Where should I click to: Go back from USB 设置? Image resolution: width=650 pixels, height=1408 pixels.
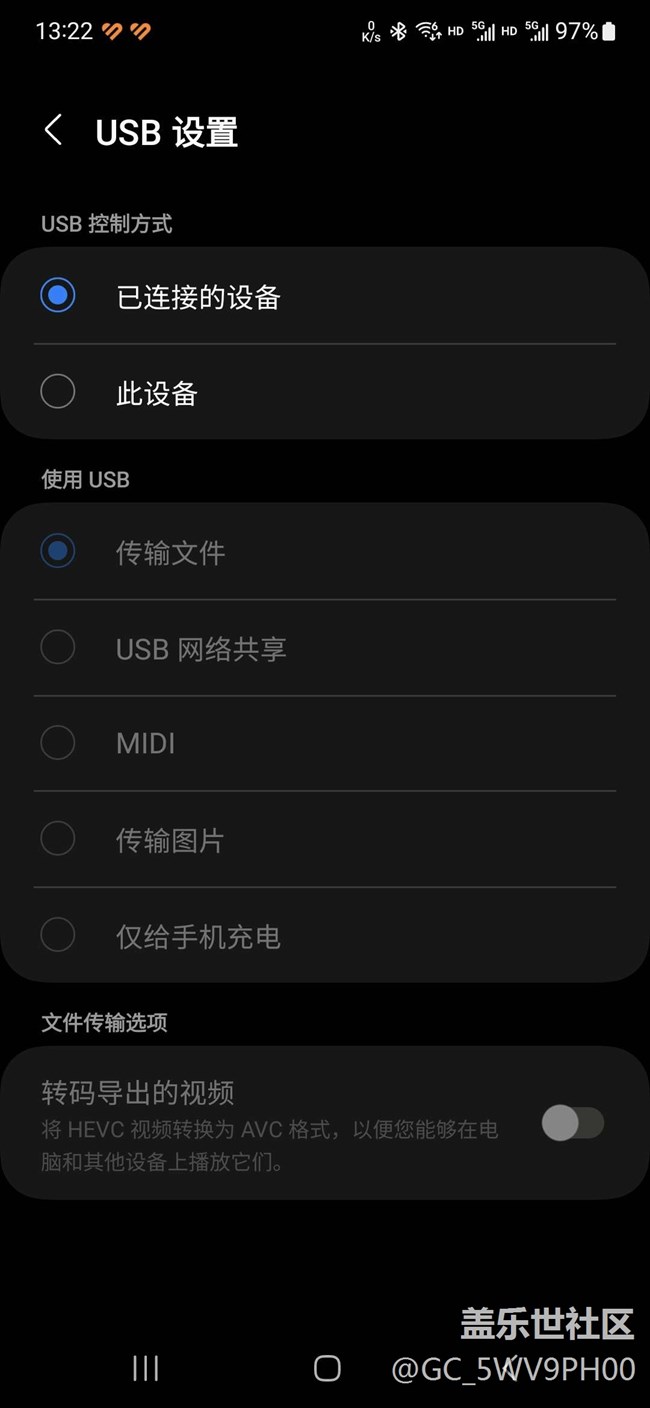point(54,130)
